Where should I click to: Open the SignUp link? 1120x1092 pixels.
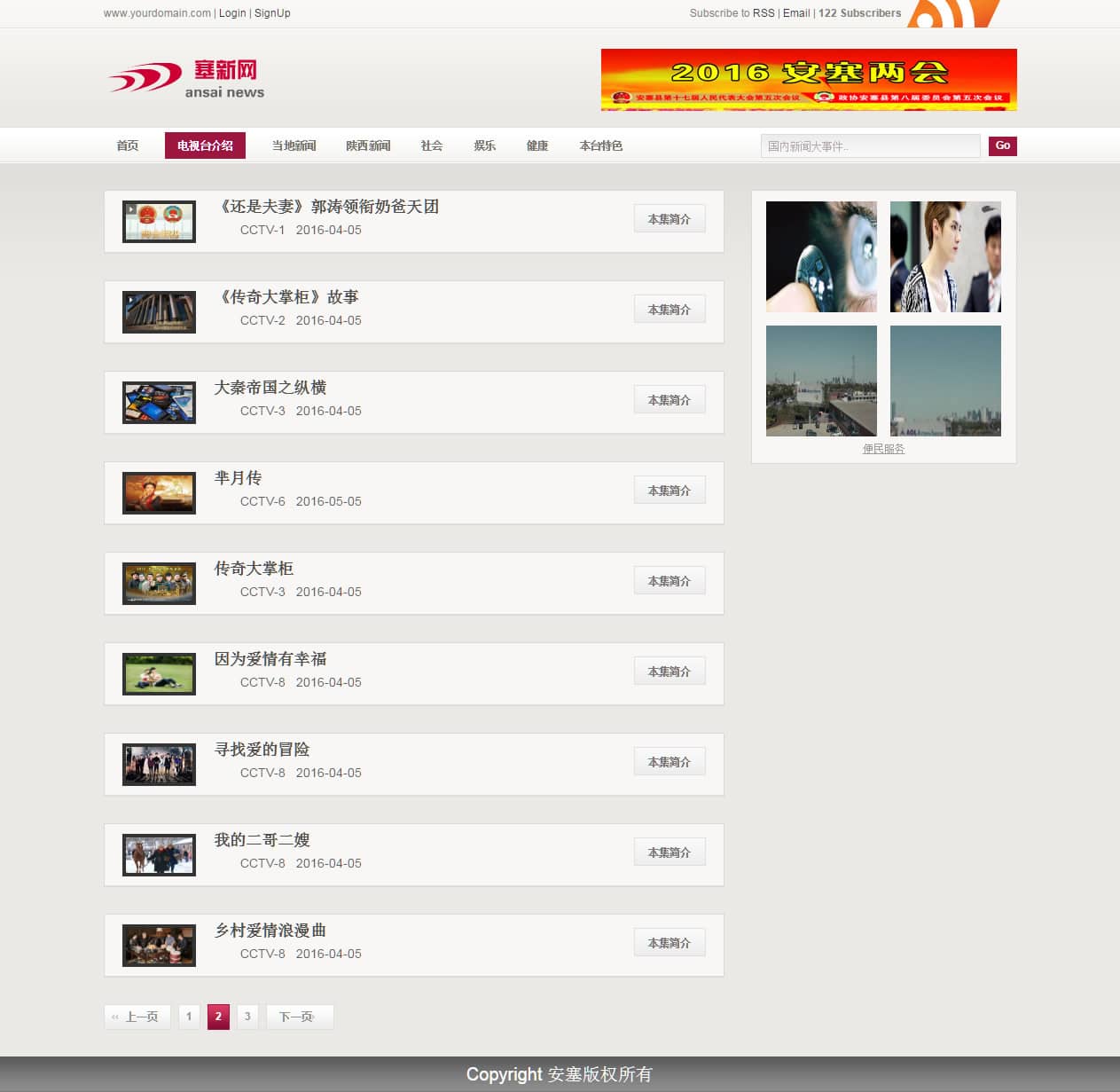[272, 13]
